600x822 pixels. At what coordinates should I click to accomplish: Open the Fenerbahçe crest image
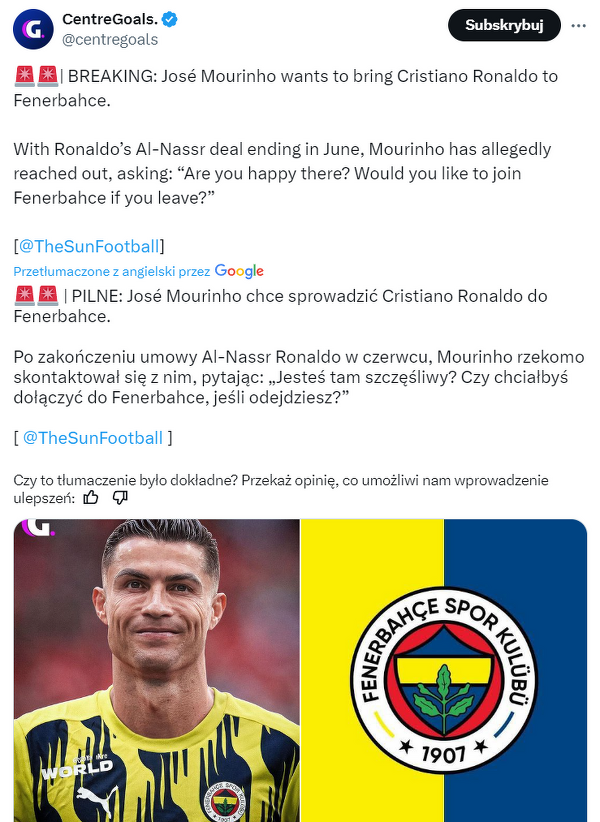[444, 670]
